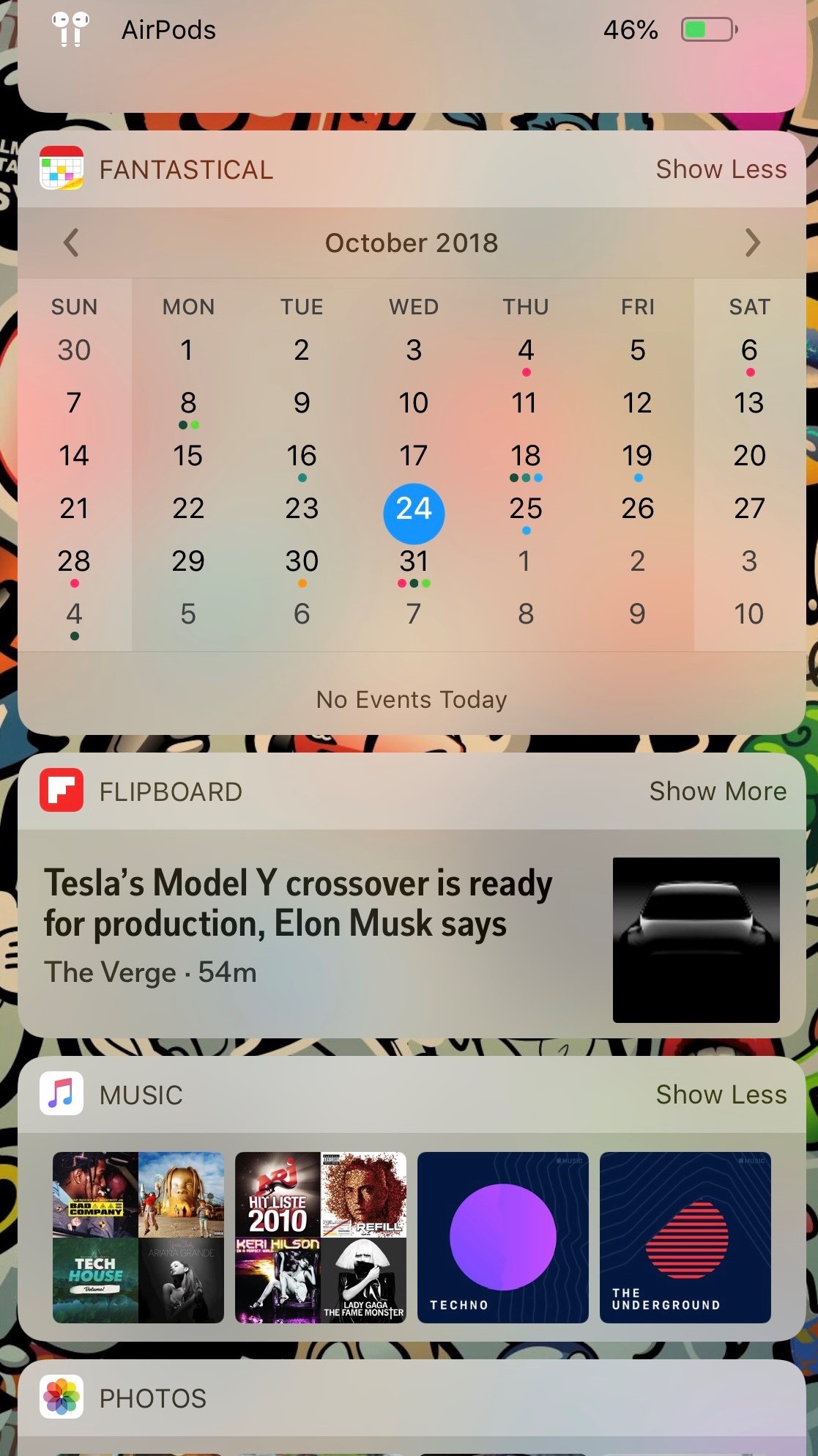Open the Photos widget header
This screenshot has width=818, height=1456.
[412, 1397]
